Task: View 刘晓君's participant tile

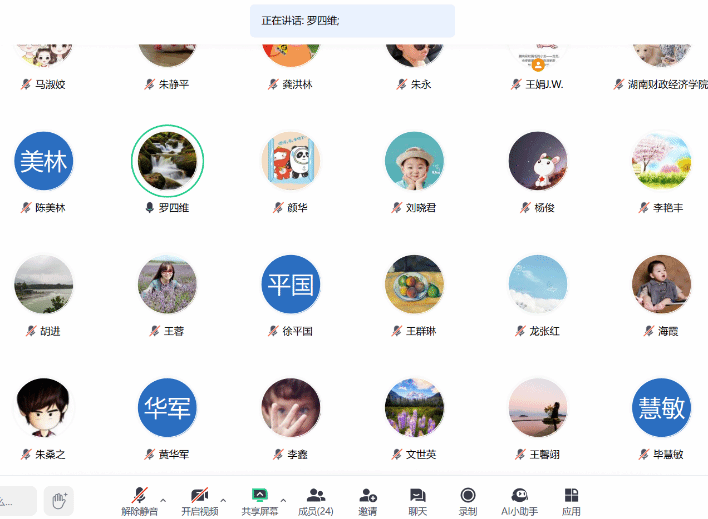Action: 414,161
